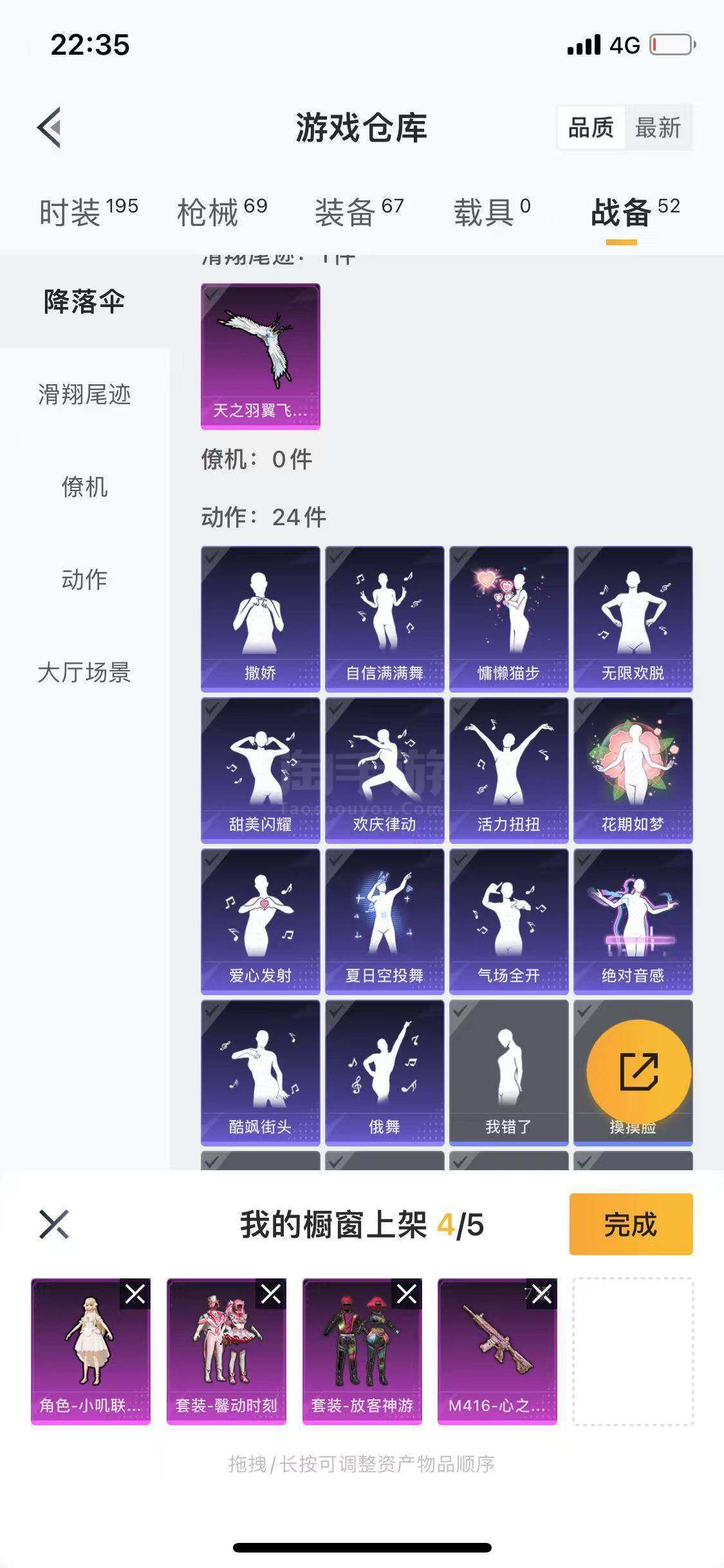The image size is (724, 1568).
Task: Select 僚机 in the sidebar
Action: pyautogui.click(x=84, y=487)
